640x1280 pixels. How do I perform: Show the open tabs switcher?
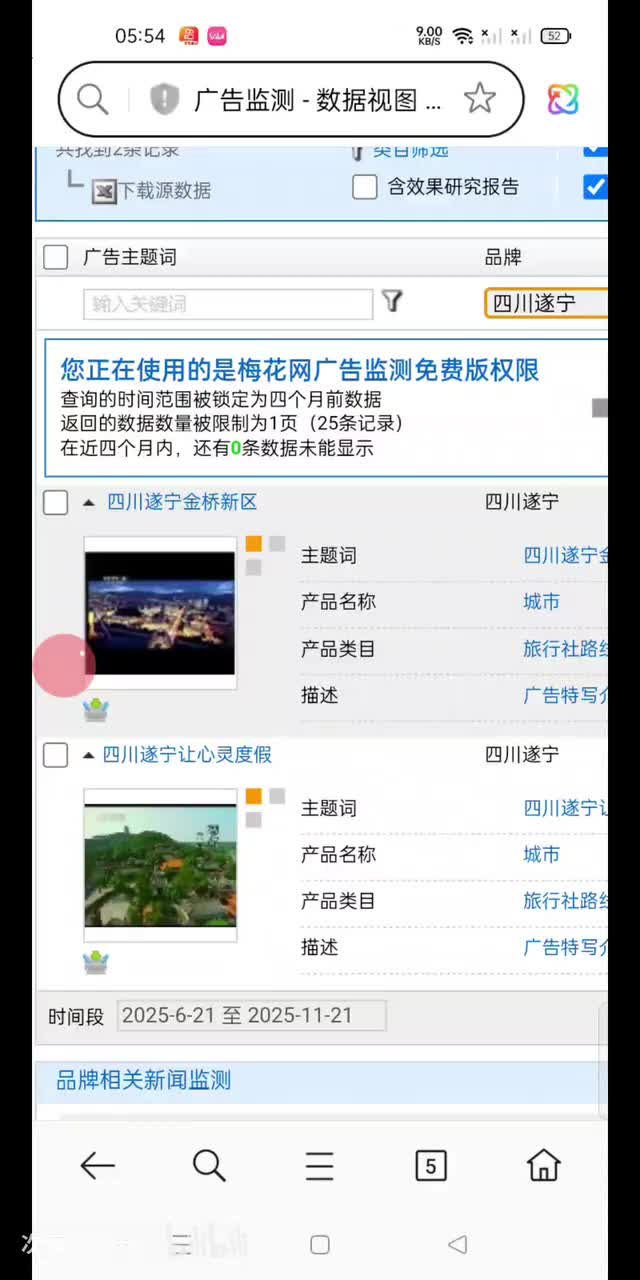click(x=430, y=1166)
